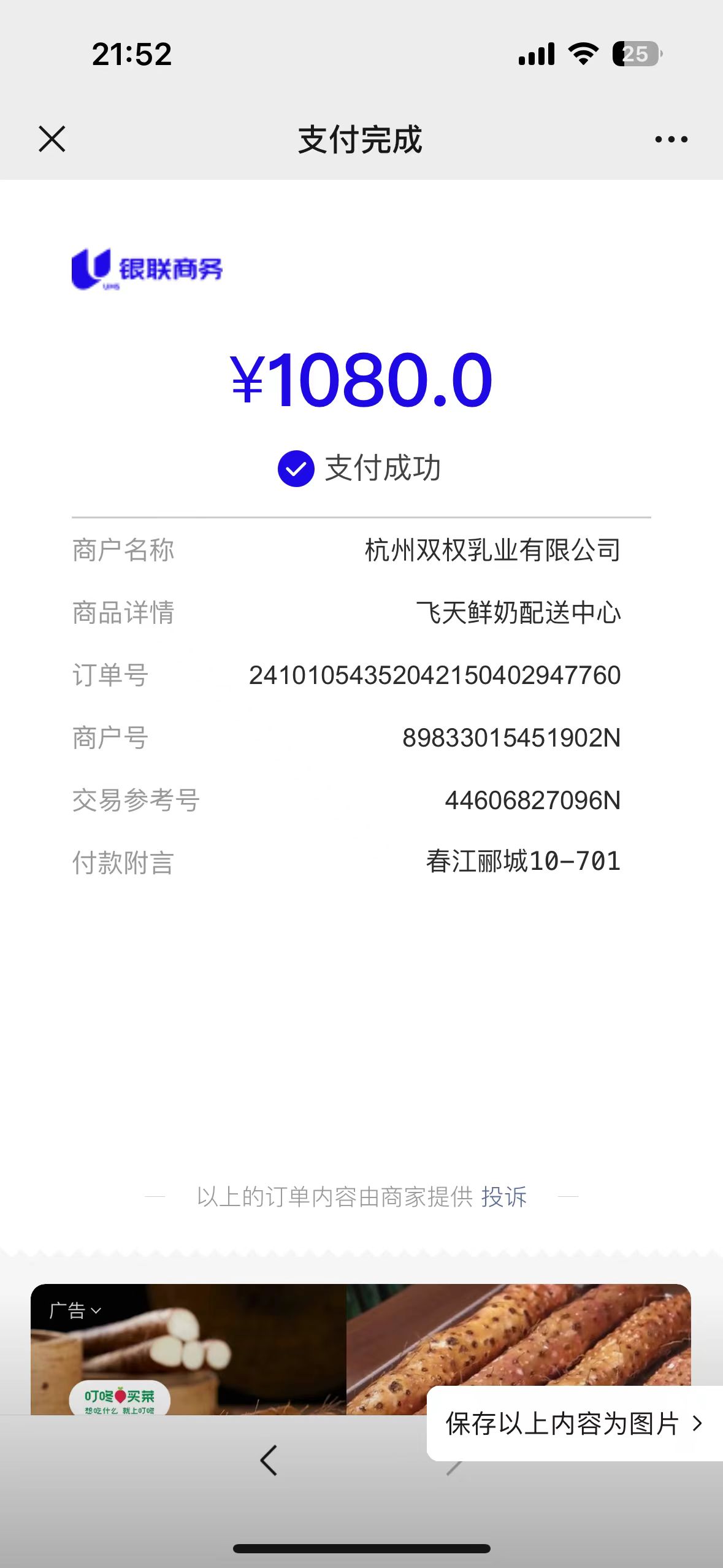Screen dimensions: 723x1568
Task: Tap the 投诉 complaint link
Action: [x=504, y=1197]
